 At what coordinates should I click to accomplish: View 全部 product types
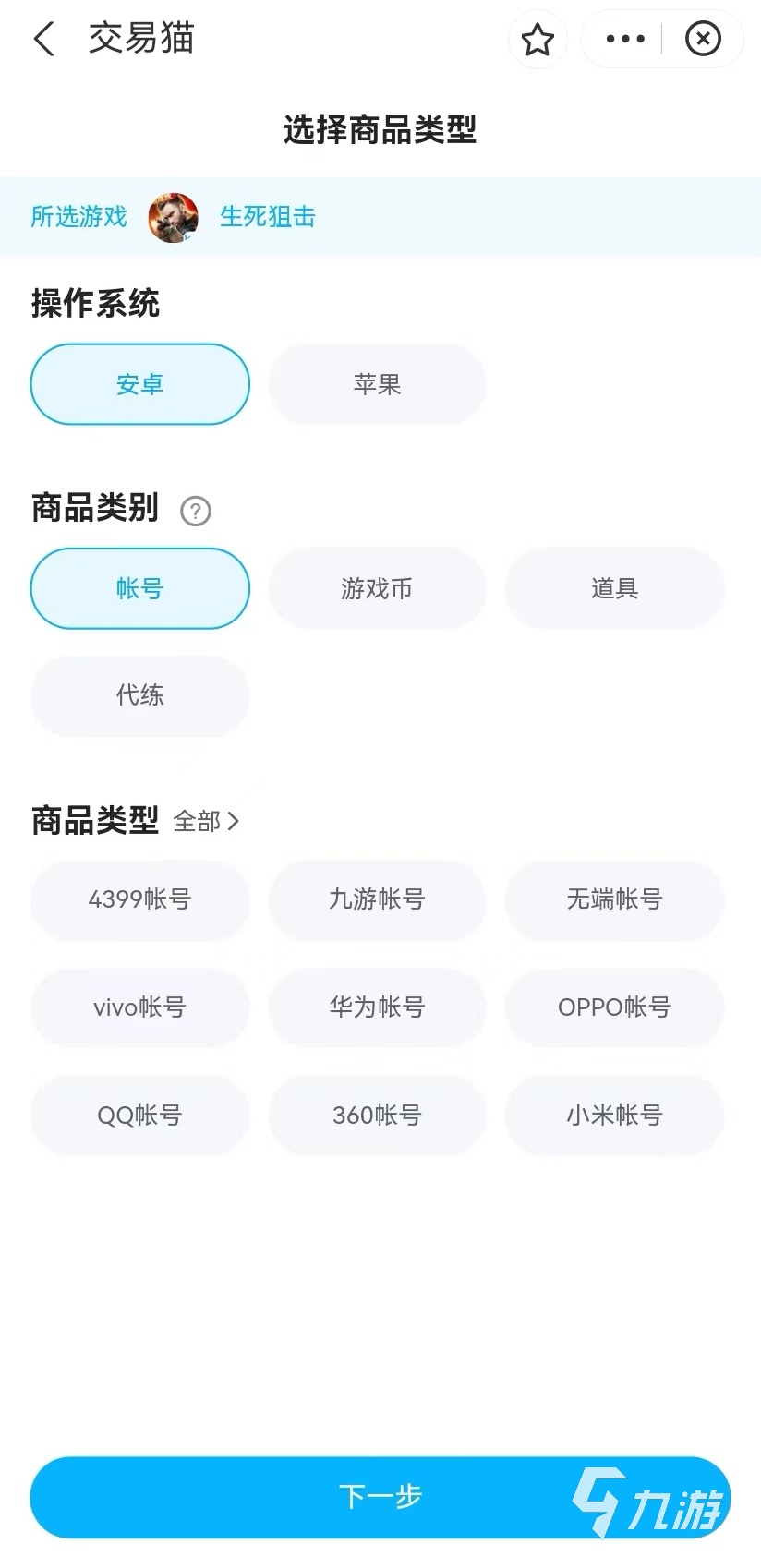(x=206, y=821)
